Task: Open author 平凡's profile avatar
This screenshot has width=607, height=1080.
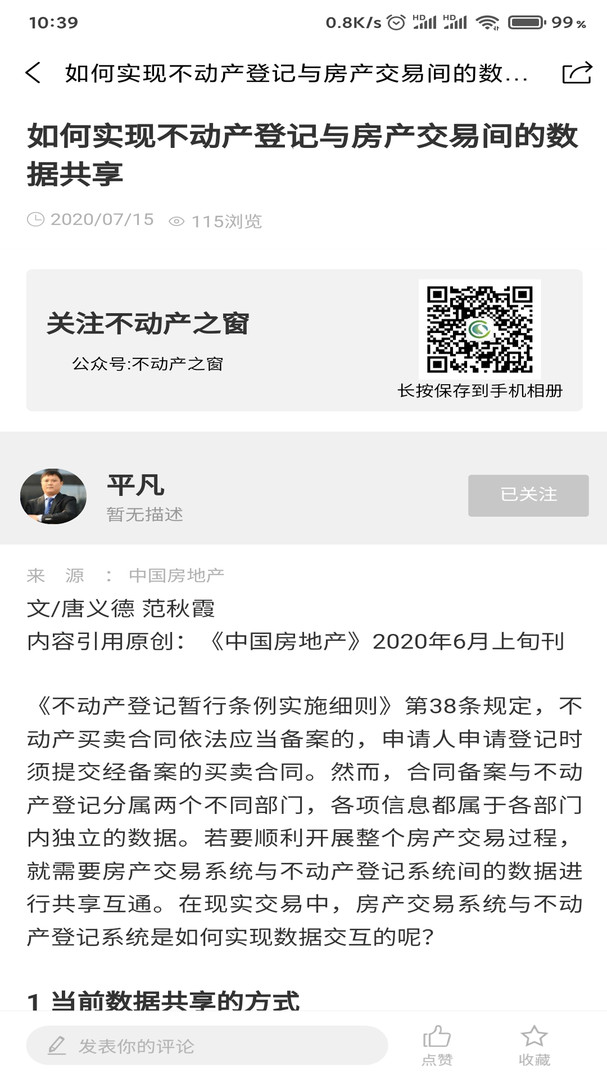Action: (x=53, y=496)
